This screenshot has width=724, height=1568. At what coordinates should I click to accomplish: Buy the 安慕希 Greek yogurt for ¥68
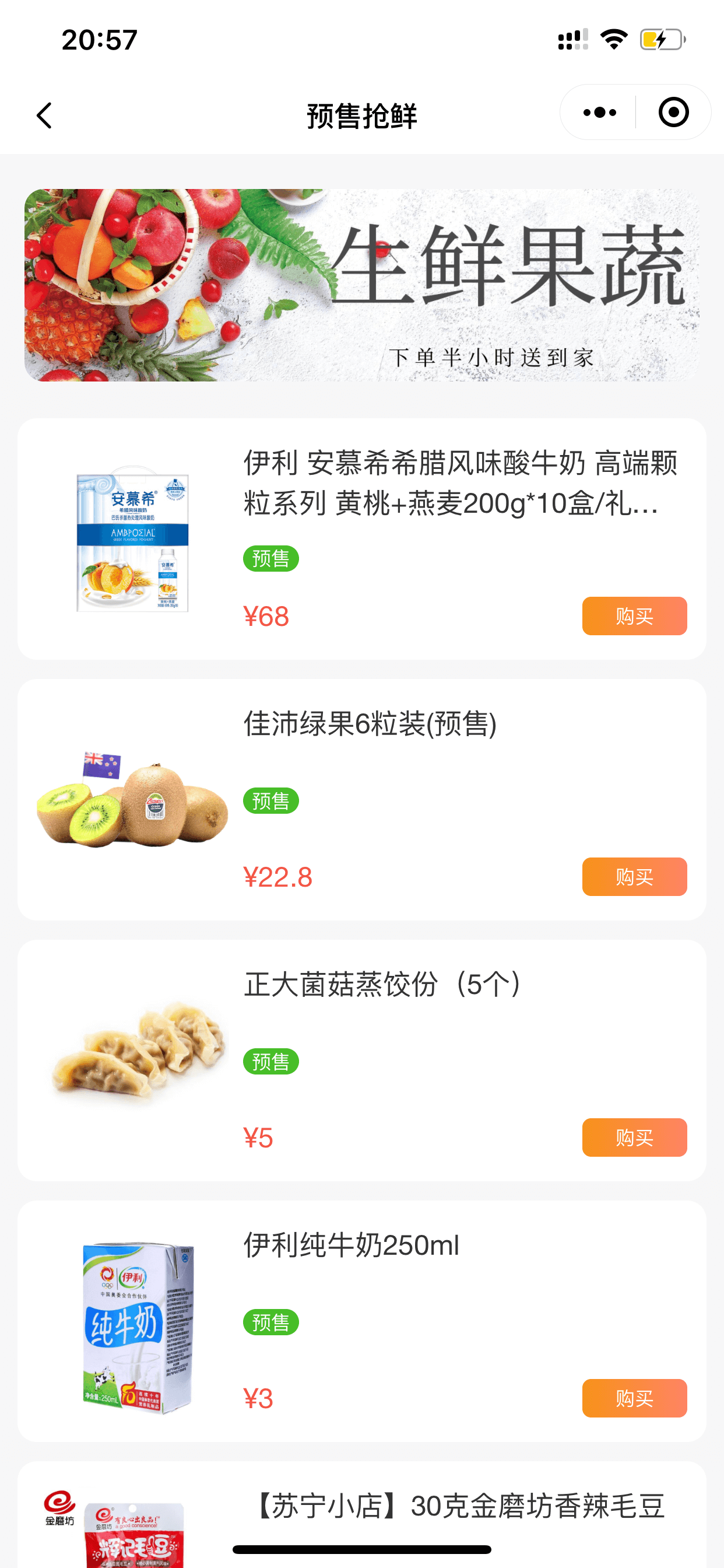pyautogui.click(x=634, y=616)
